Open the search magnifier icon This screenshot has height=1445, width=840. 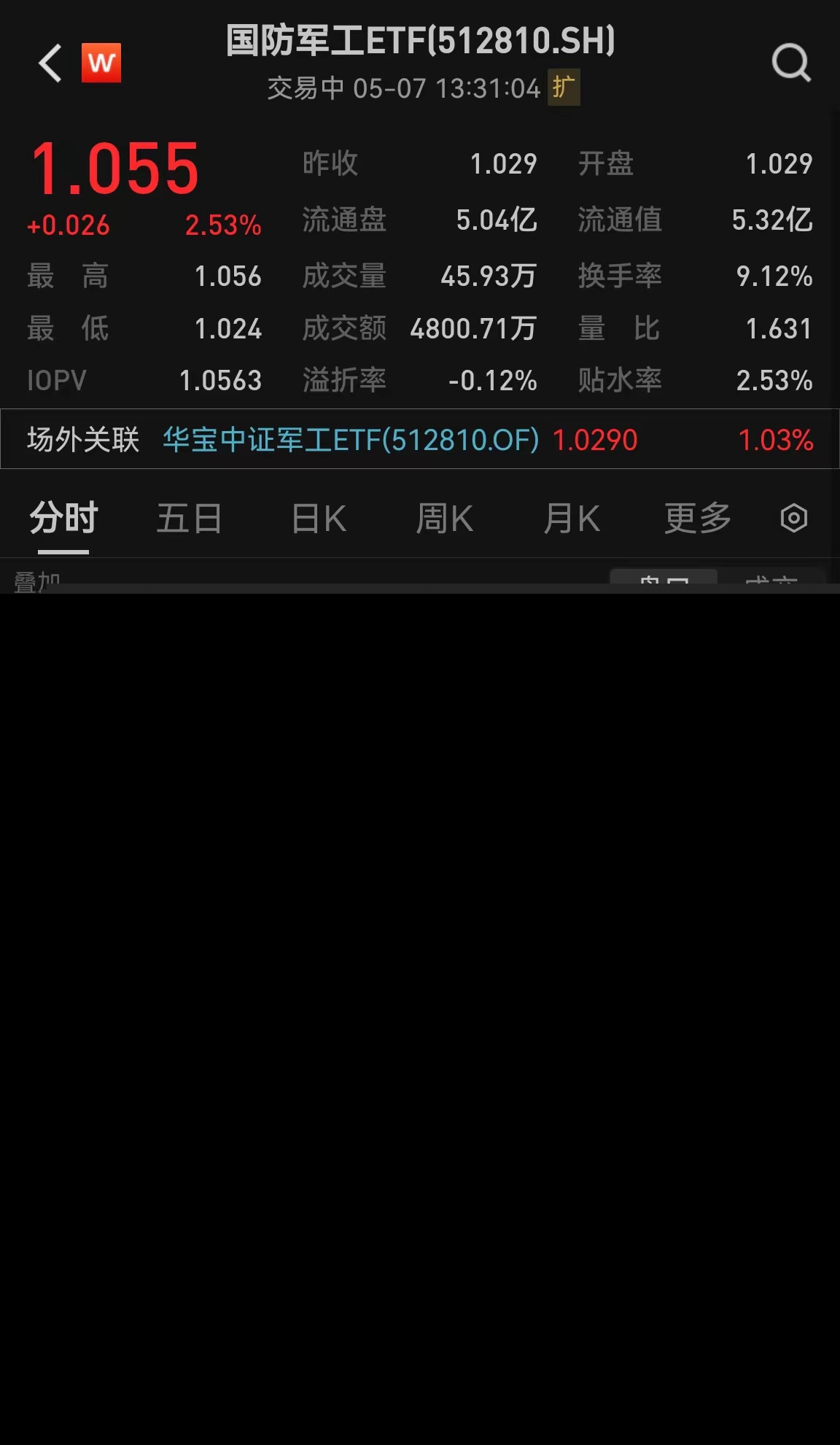(791, 63)
